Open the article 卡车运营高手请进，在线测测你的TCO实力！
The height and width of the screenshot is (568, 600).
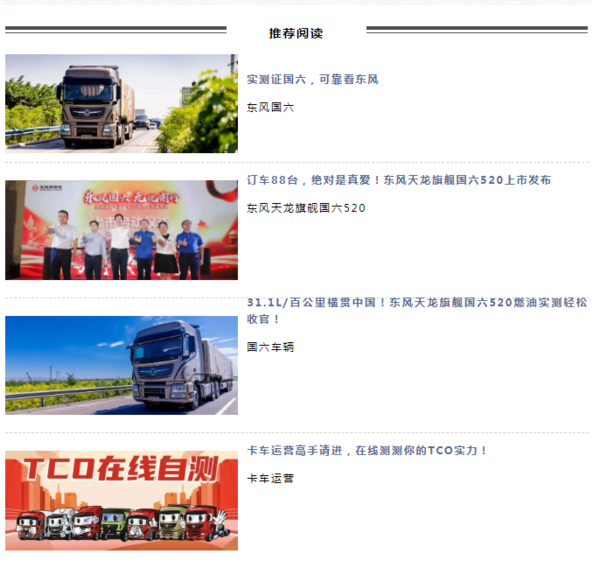tap(367, 450)
